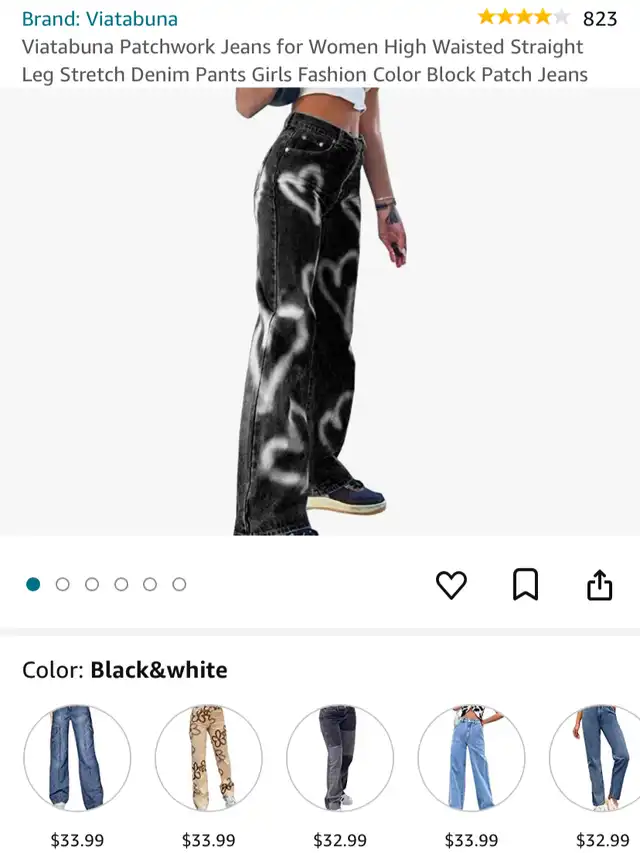This screenshot has height=853, width=640.
Task: Share this product listing
Action: click(599, 585)
